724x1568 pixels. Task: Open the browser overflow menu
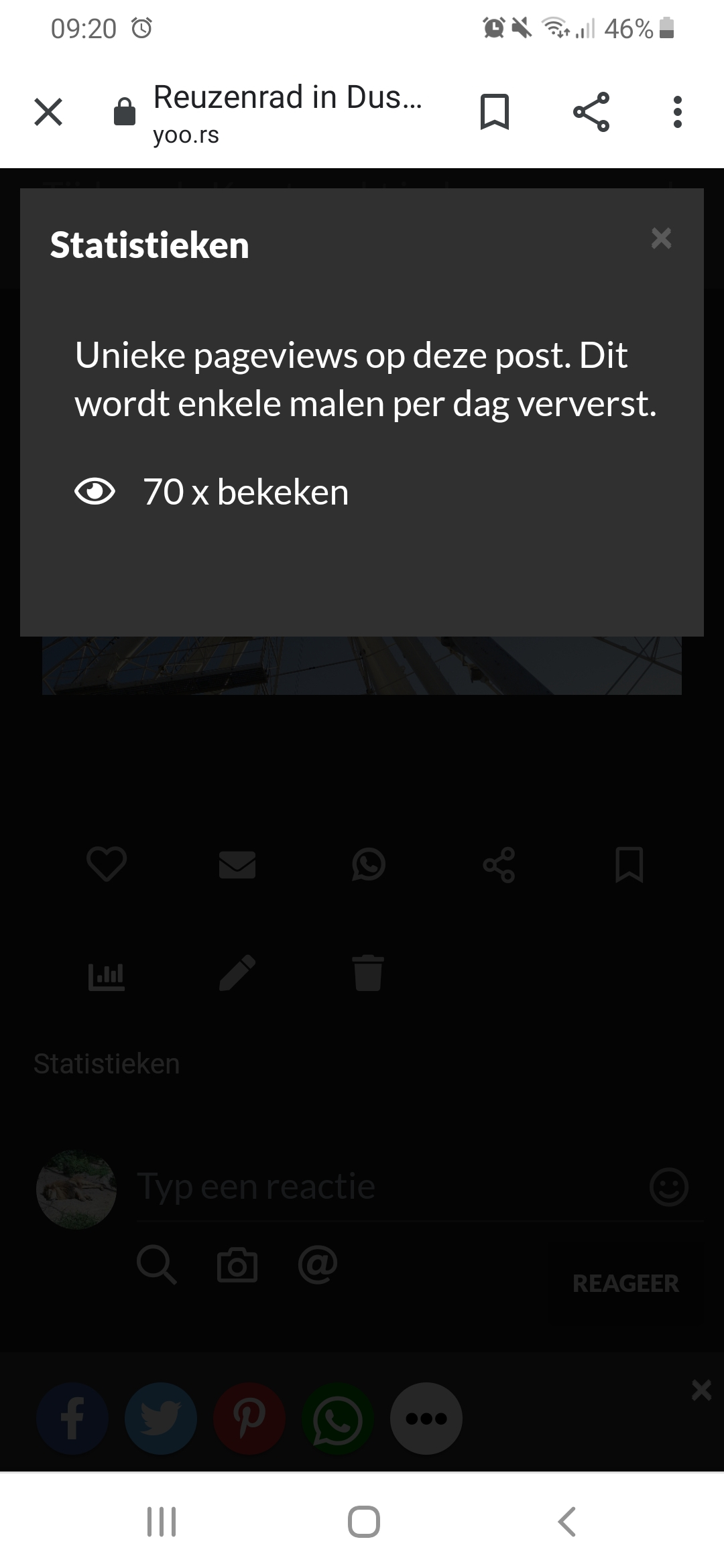pos(678,112)
